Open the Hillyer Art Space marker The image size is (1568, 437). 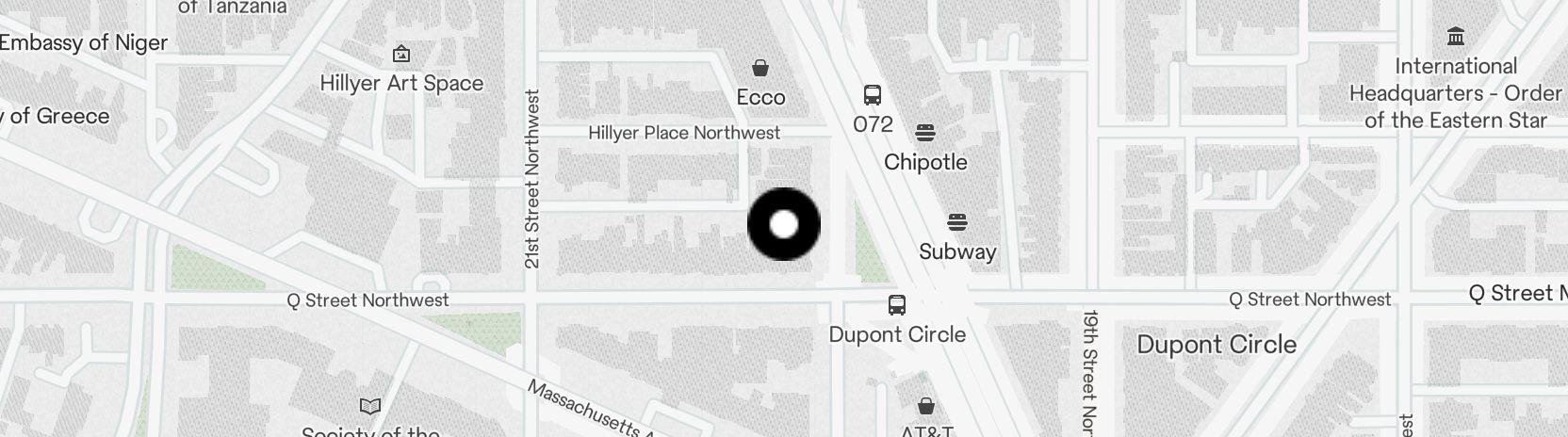[x=401, y=54]
